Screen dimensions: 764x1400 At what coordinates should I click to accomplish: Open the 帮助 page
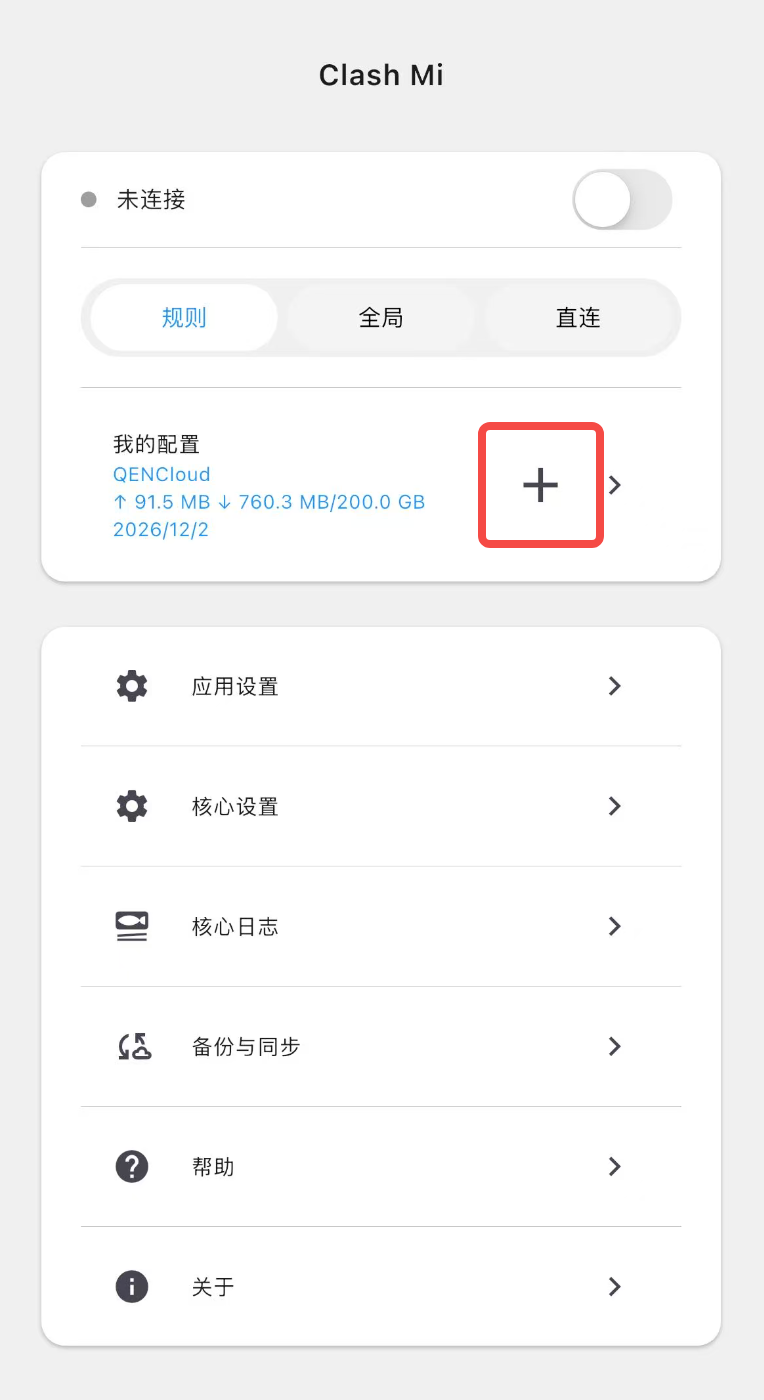[x=381, y=1166]
